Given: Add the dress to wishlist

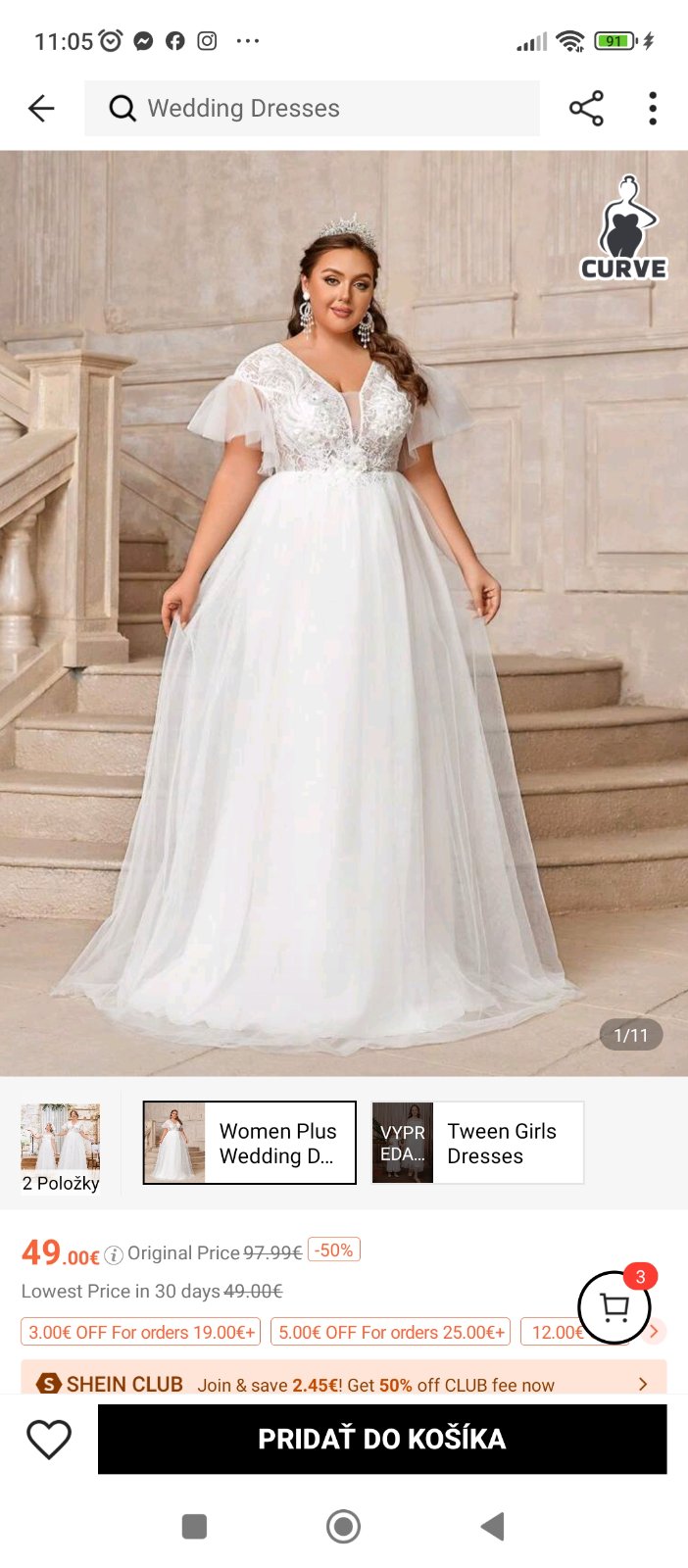Looking at the screenshot, I should click(49, 1439).
